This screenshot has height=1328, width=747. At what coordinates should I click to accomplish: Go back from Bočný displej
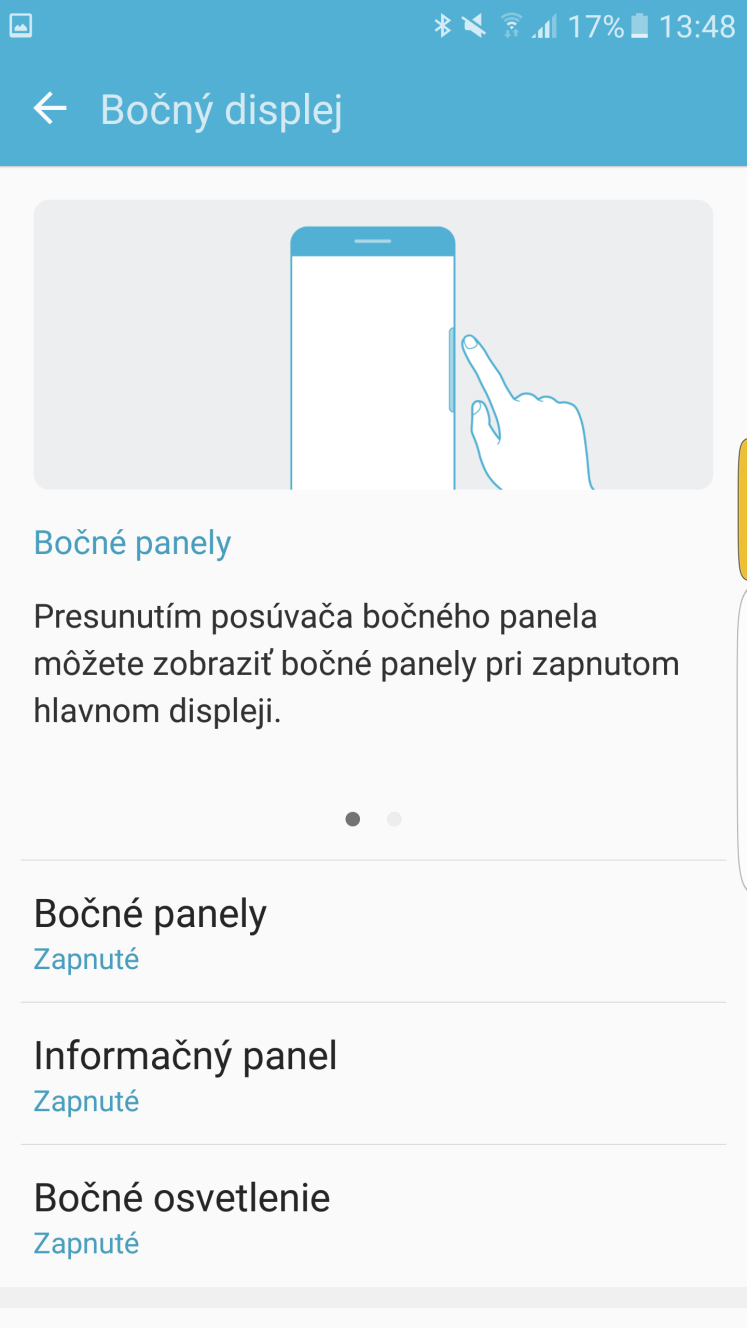pyautogui.click(x=49, y=109)
